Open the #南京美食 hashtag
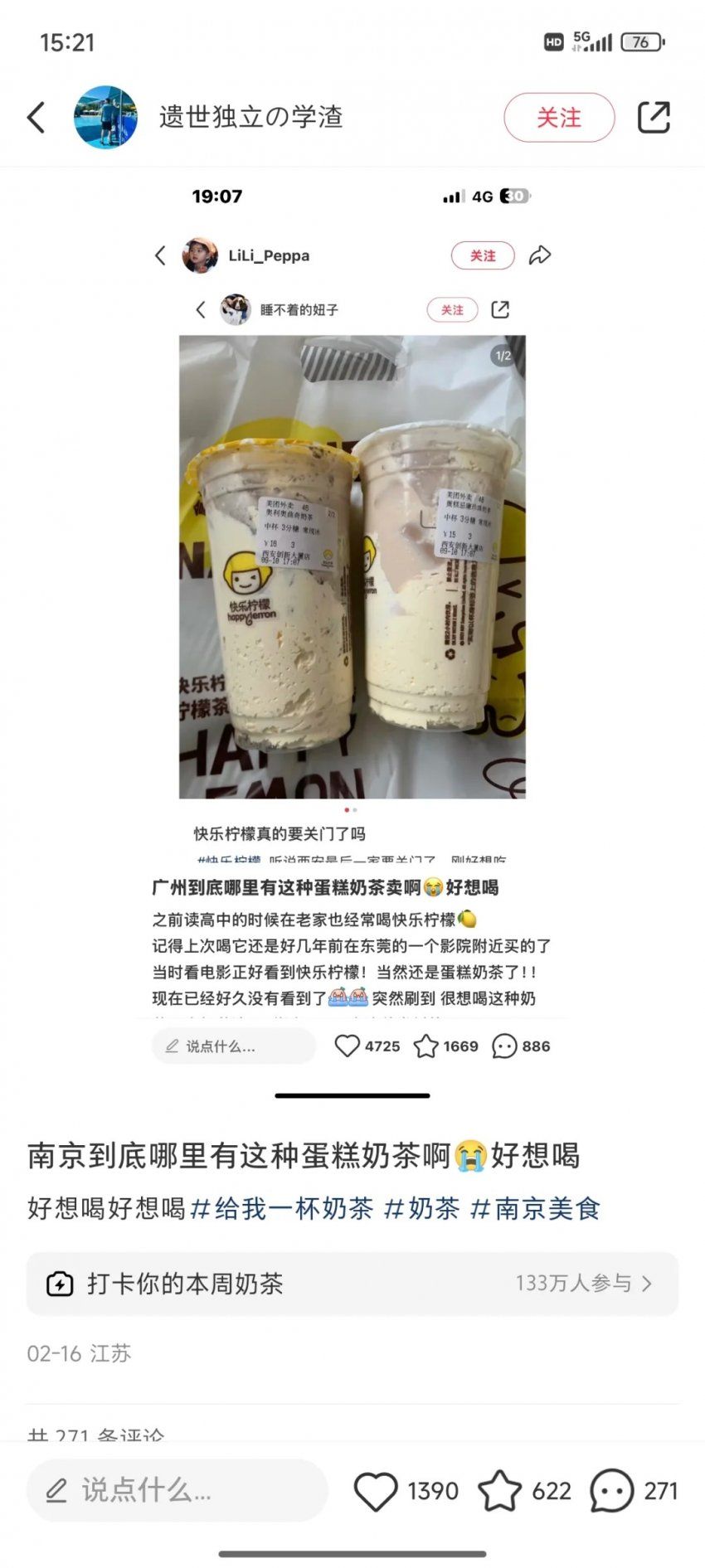The width and height of the screenshot is (705, 1568). coord(535,1208)
